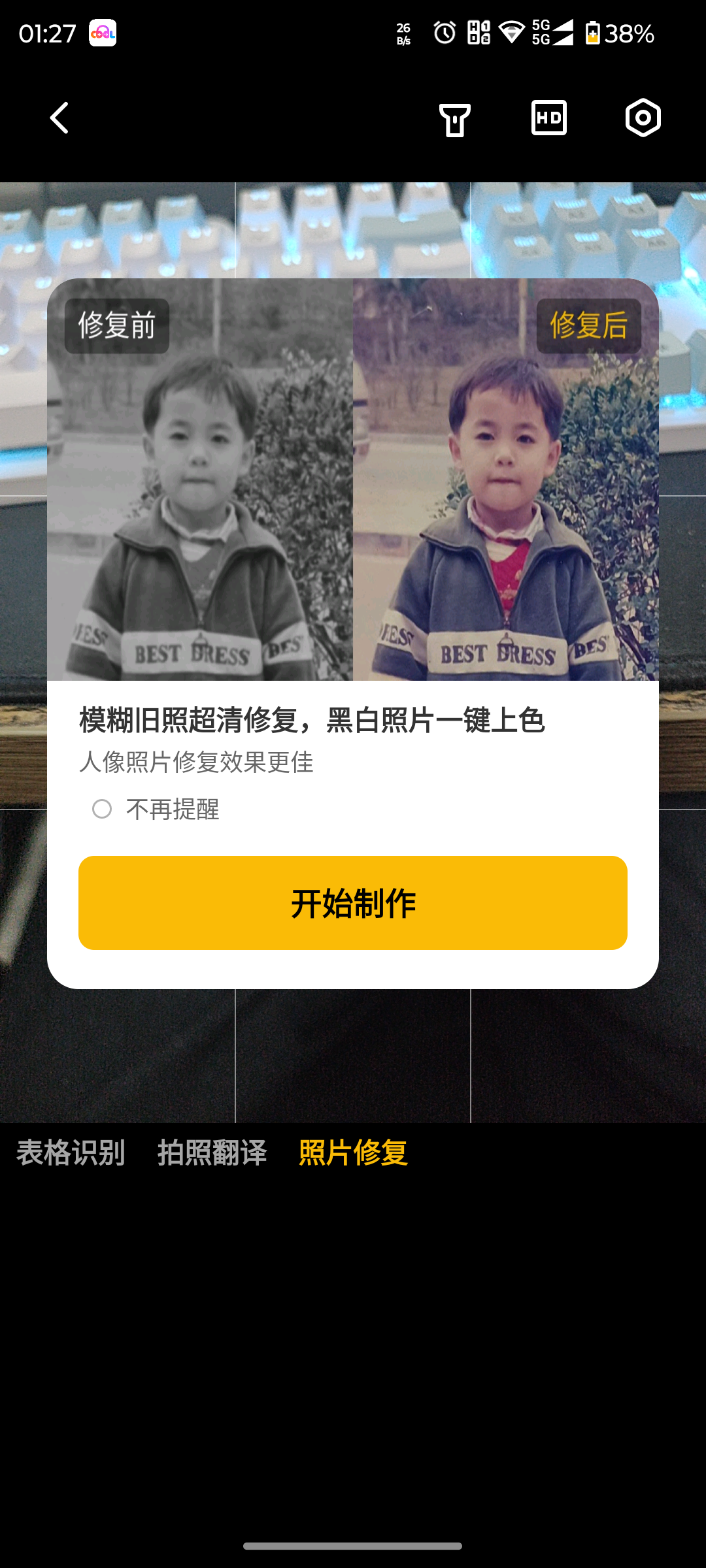Turn on the flashlight icon
The height and width of the screenshot is (1568, 706).
tap(455, 120)
